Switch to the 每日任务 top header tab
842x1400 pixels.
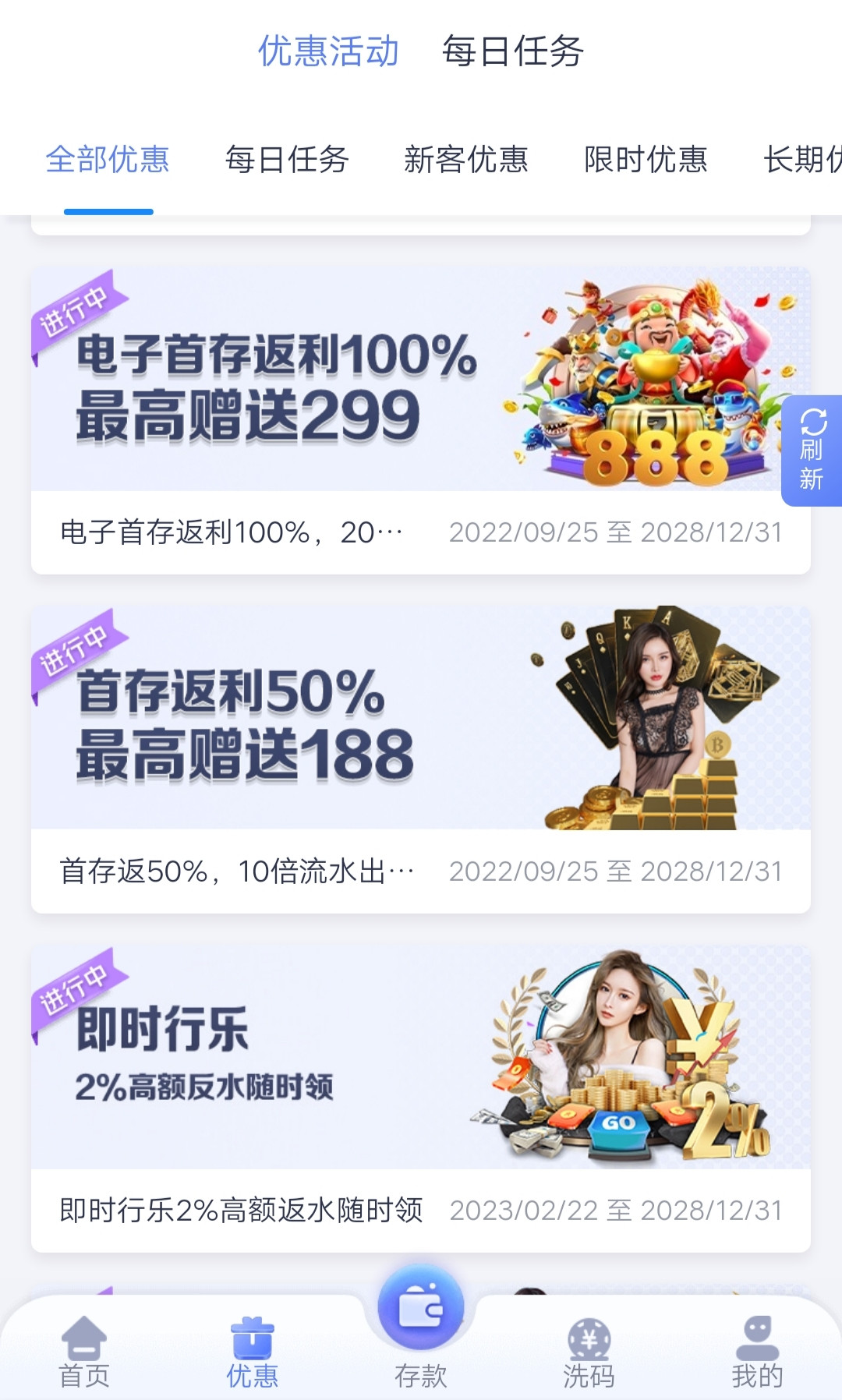click(x=512, y=51)
